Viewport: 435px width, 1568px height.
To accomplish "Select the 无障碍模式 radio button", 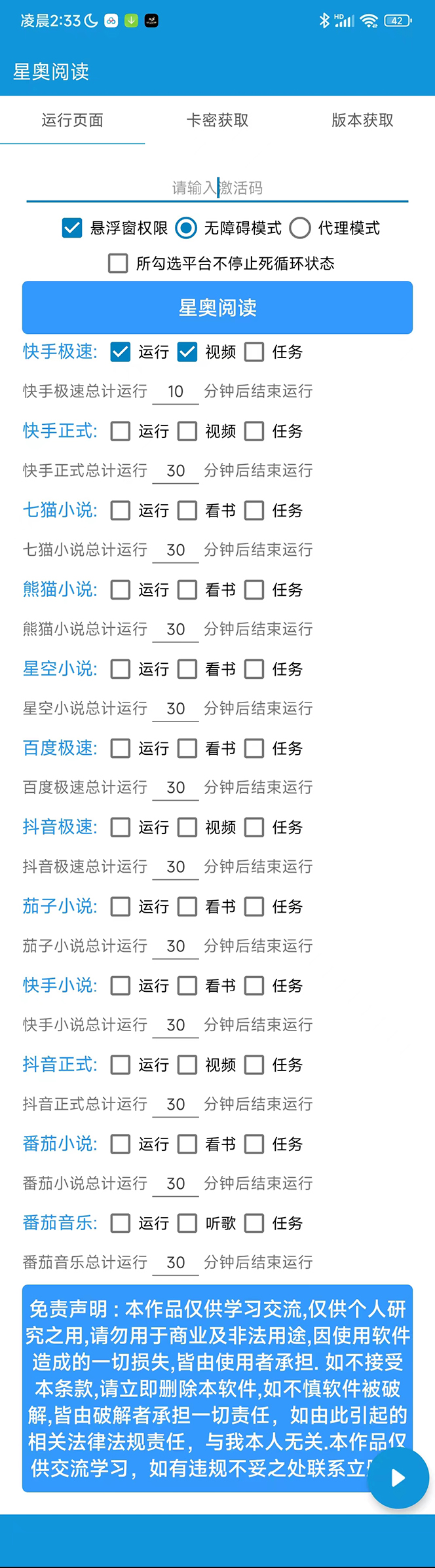I will point(186,228).
